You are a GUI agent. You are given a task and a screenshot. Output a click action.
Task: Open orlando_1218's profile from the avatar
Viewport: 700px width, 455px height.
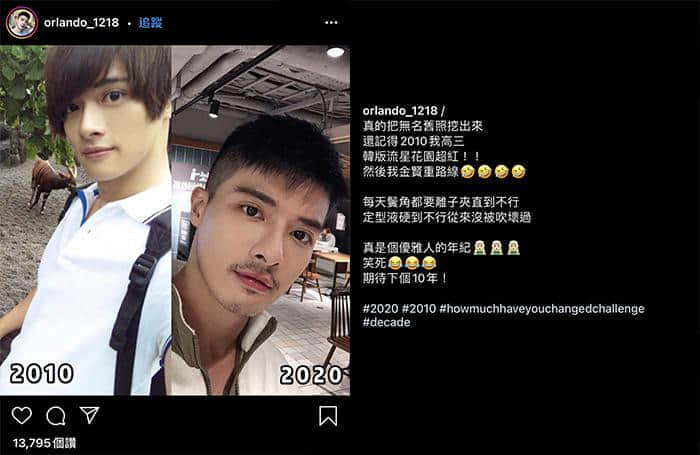21,22
